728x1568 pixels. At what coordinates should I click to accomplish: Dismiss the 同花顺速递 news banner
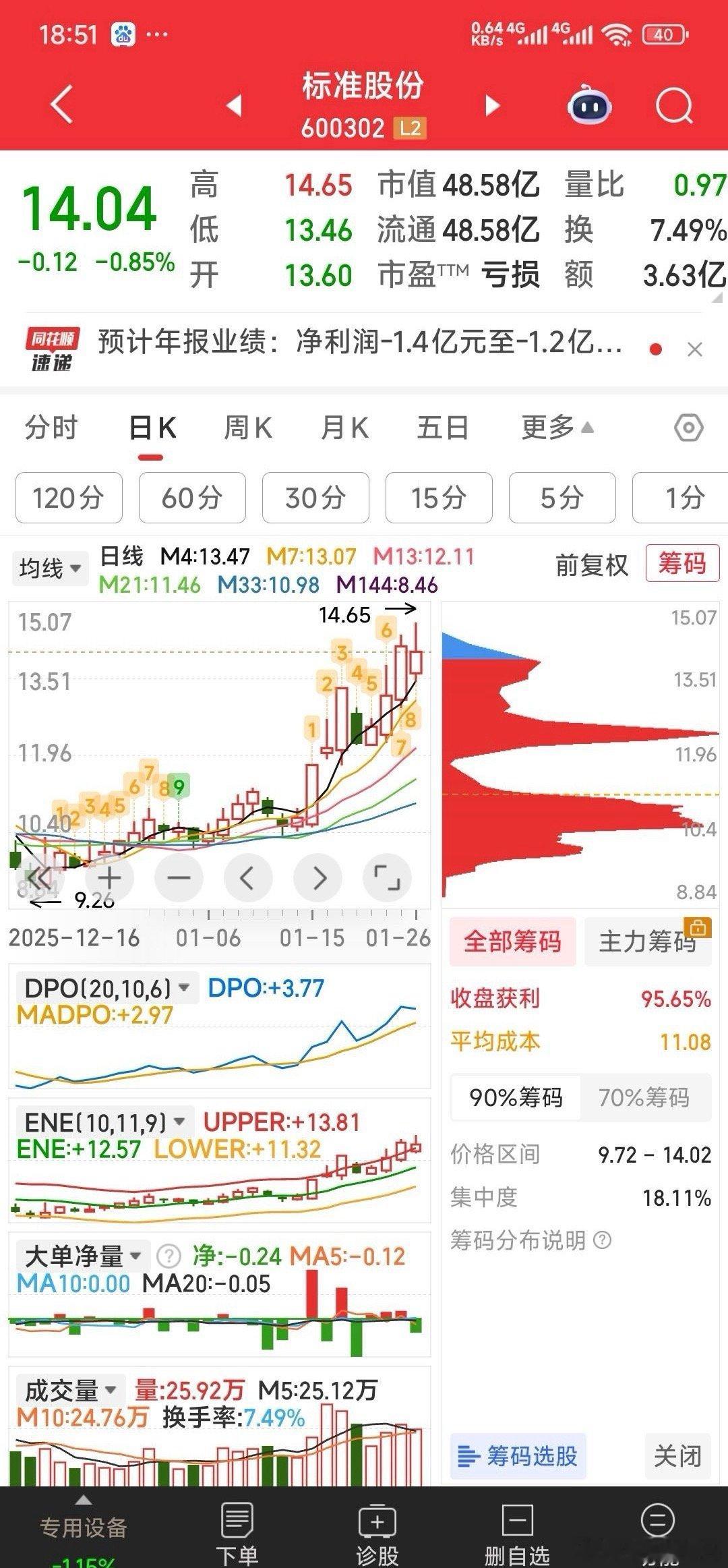pos(694,349)
